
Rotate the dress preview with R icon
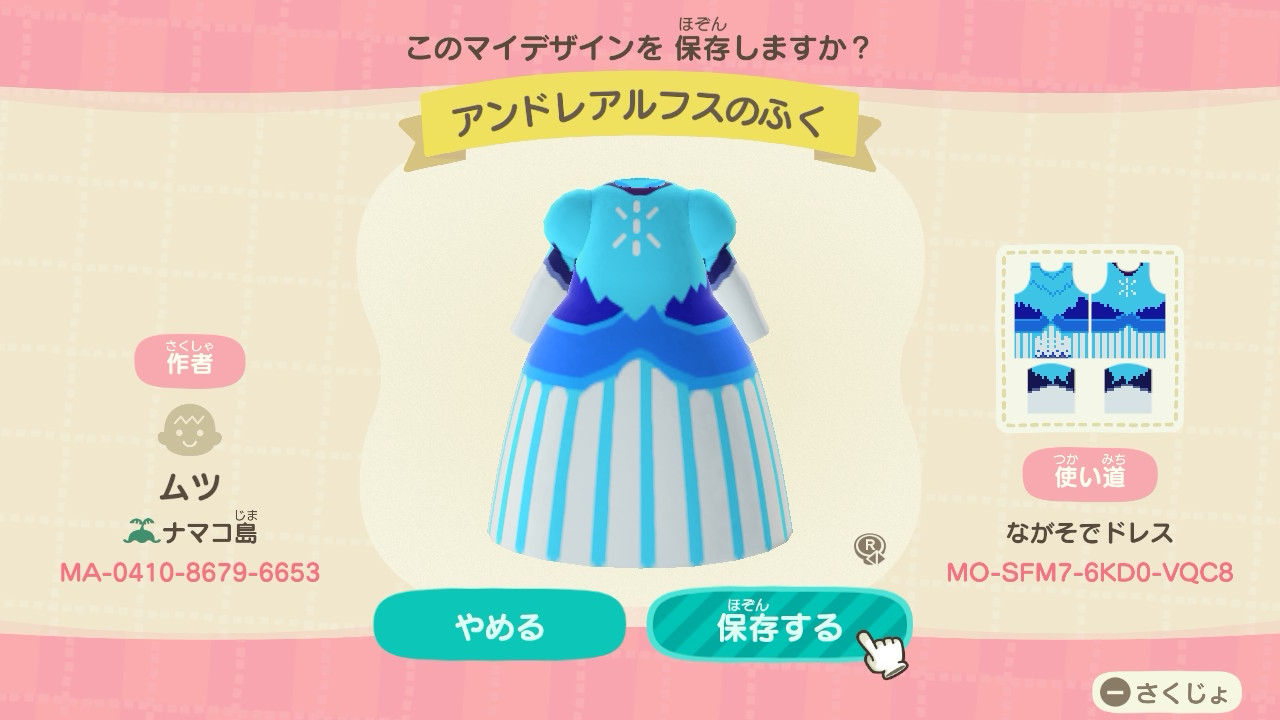click(867, 548)
